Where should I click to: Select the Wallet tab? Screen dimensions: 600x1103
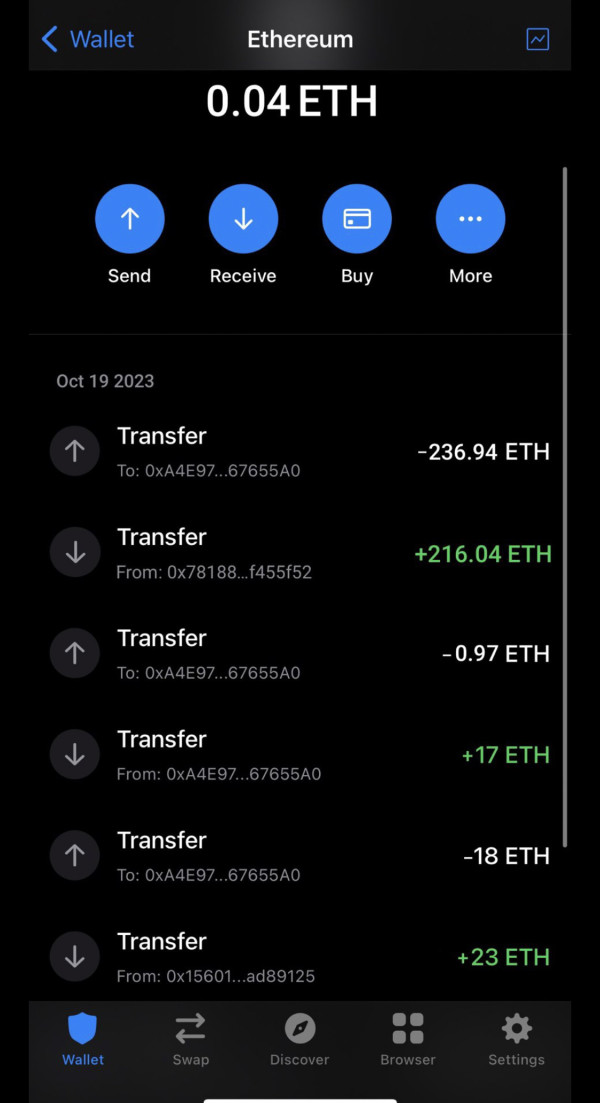[83, 1039]
